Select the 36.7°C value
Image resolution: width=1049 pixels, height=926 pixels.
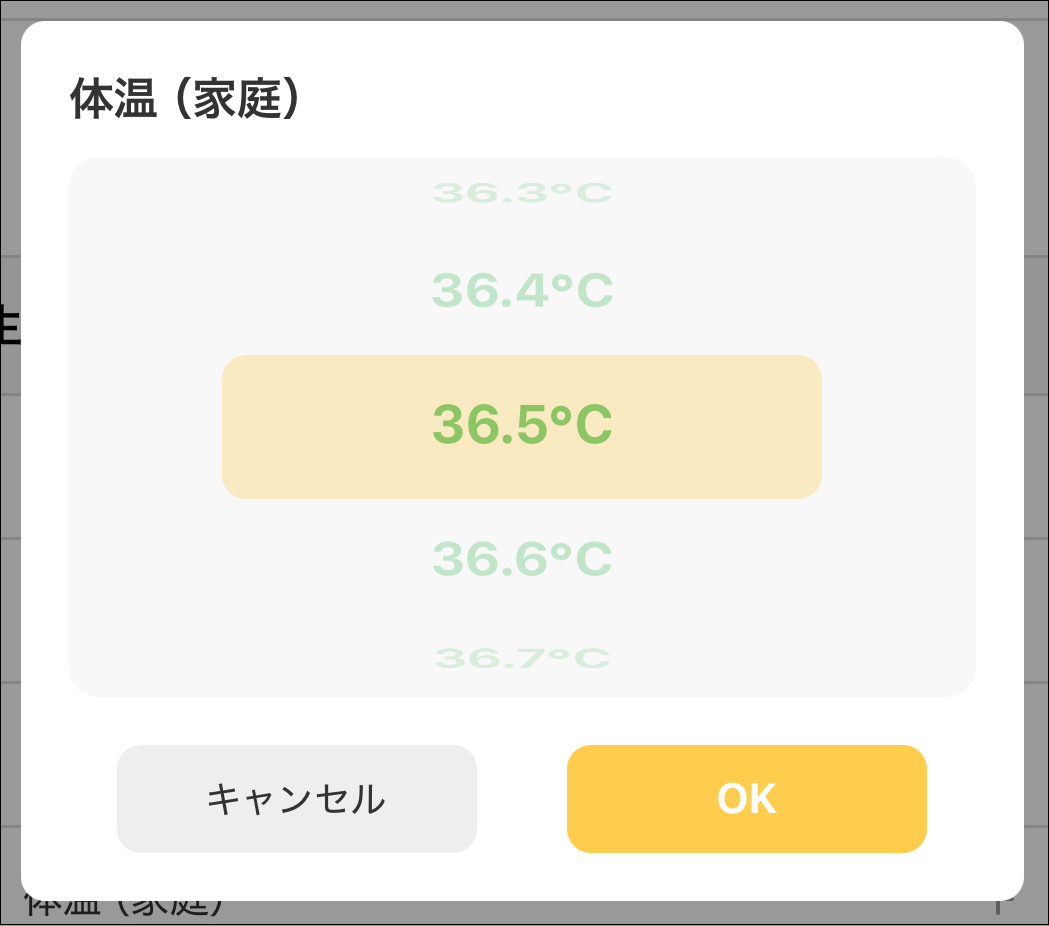[522, 658]
